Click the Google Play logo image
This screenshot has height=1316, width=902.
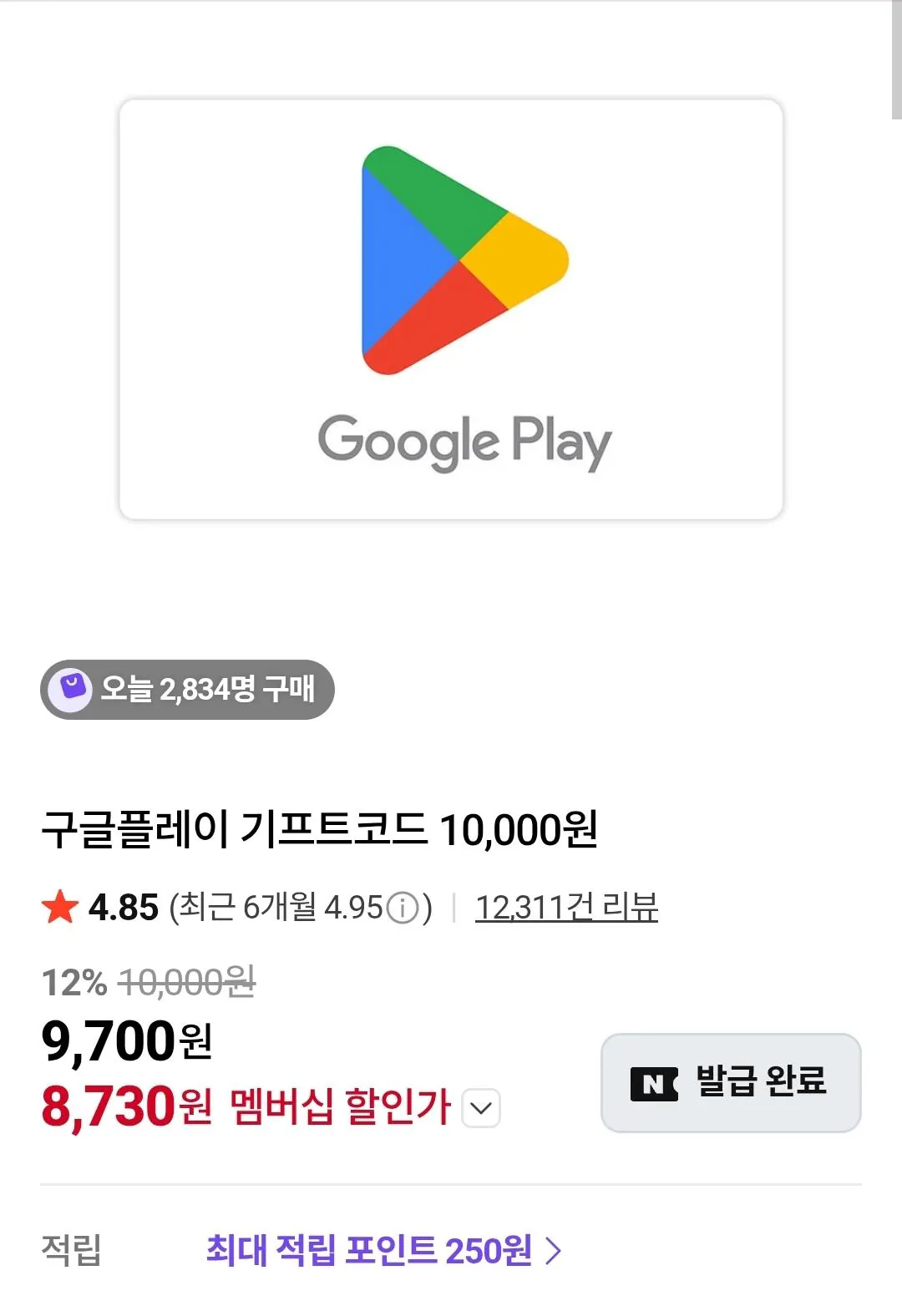pos(451,309)
